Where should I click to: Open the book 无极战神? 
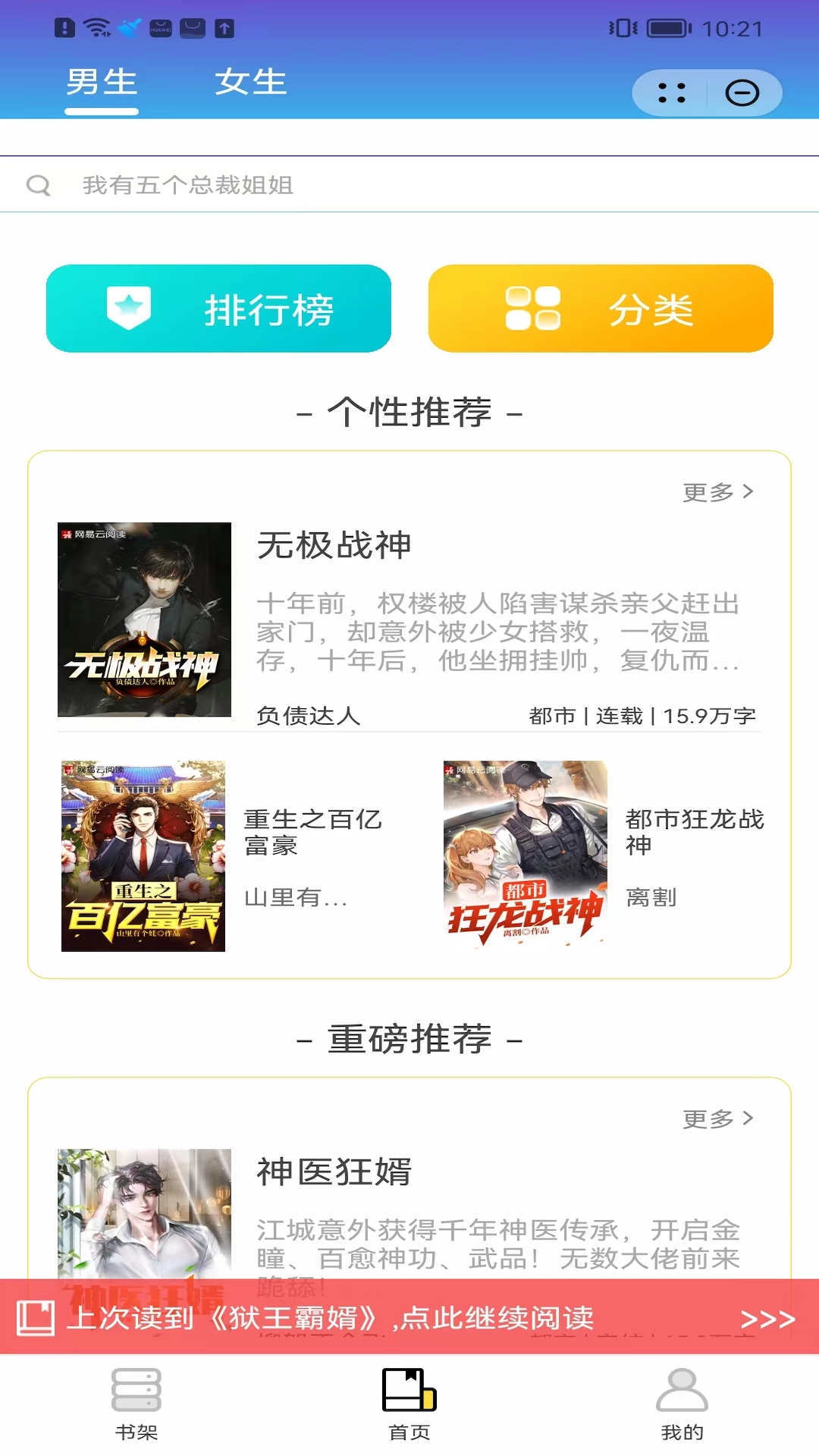pos(334,545)
